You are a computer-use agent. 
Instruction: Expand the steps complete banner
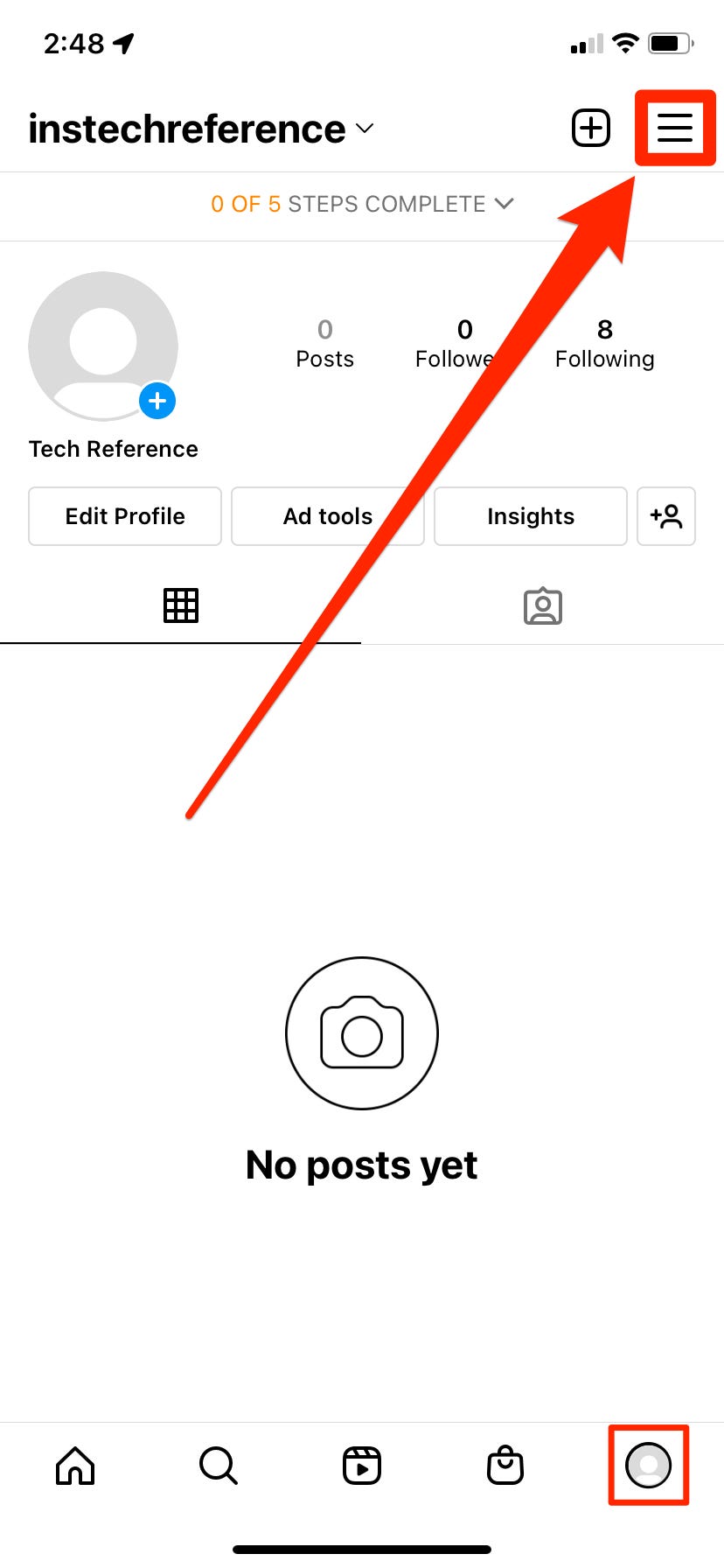361,204
